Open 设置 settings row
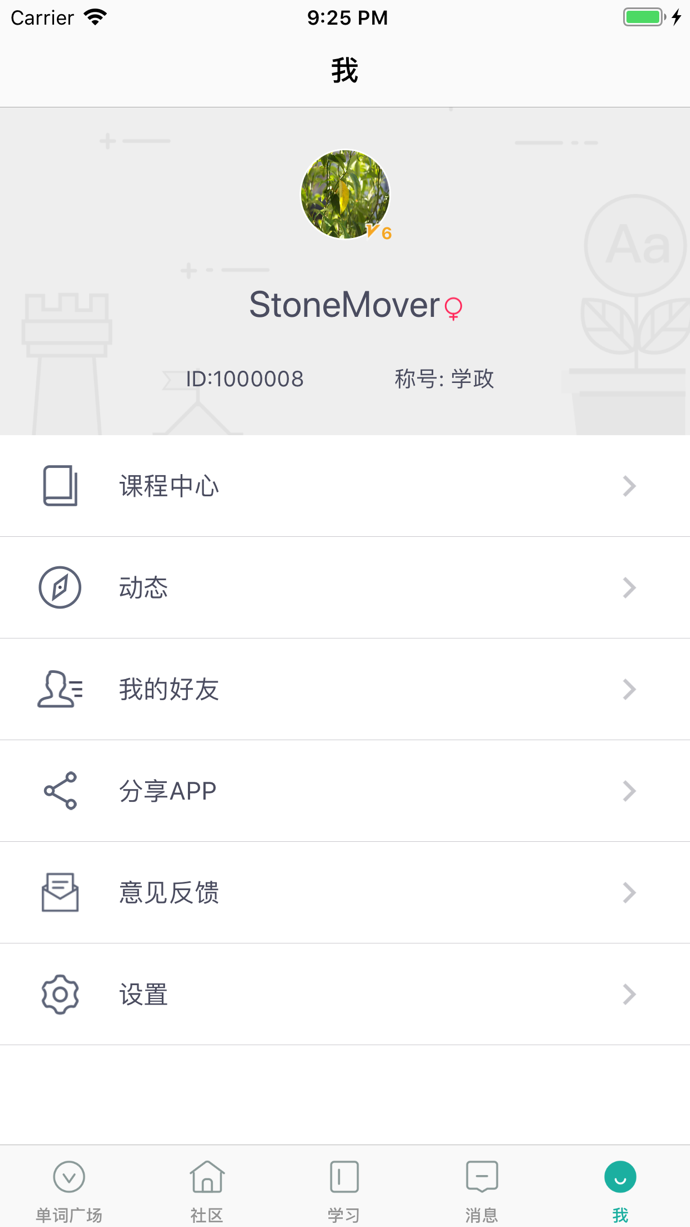 pos(344,995)
